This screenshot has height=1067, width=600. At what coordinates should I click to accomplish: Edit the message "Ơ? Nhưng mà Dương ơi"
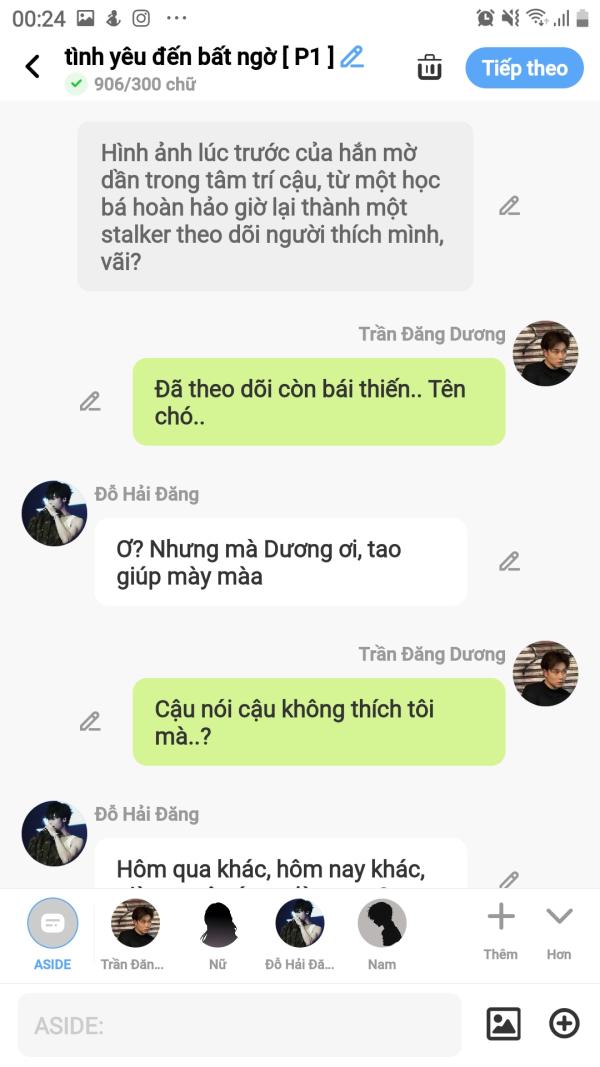click(509, 561)
